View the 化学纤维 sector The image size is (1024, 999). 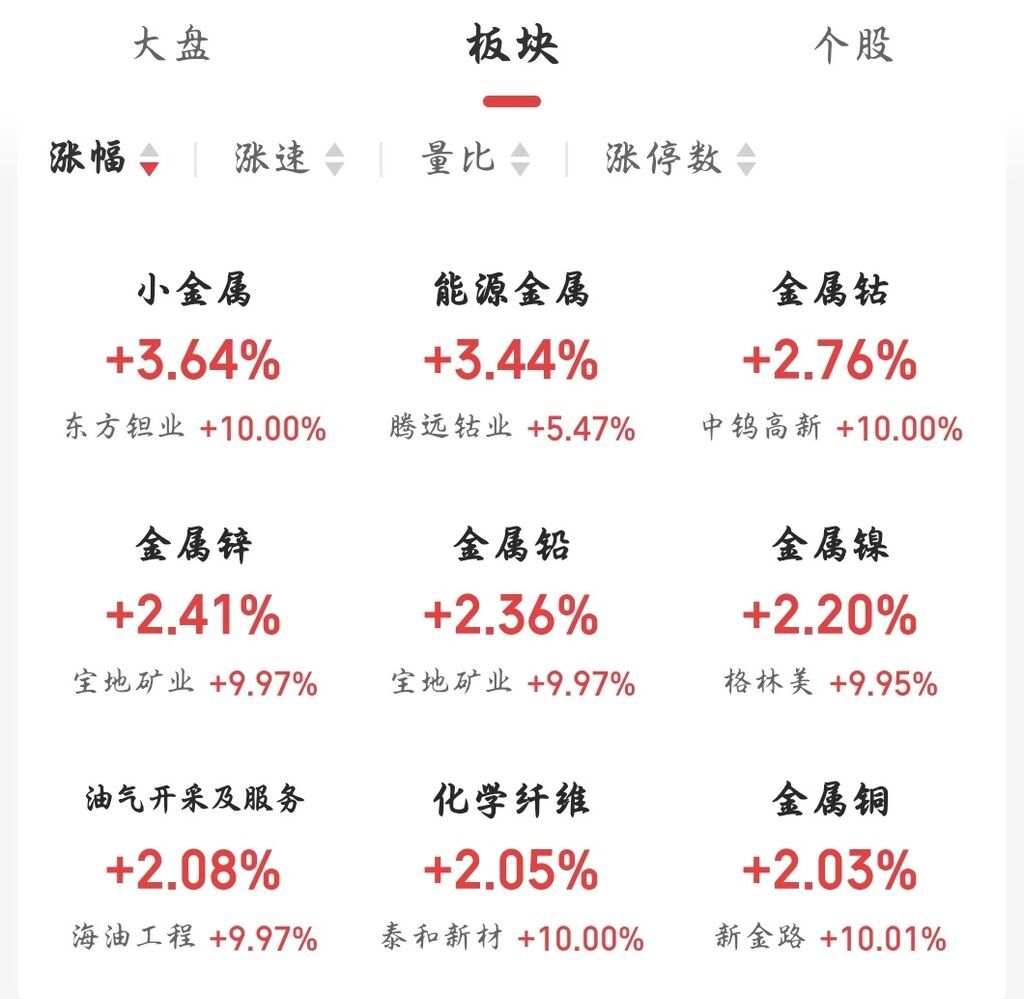[511, 869]
